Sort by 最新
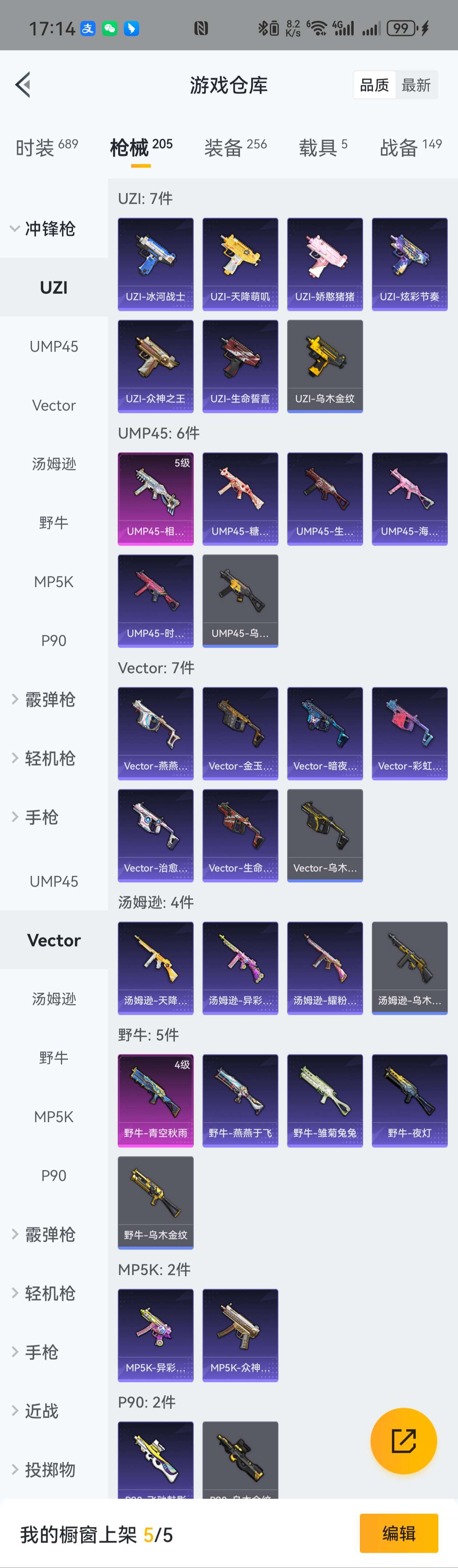The width and height of the screenshot is (458, 1568). tap(416, 85)
